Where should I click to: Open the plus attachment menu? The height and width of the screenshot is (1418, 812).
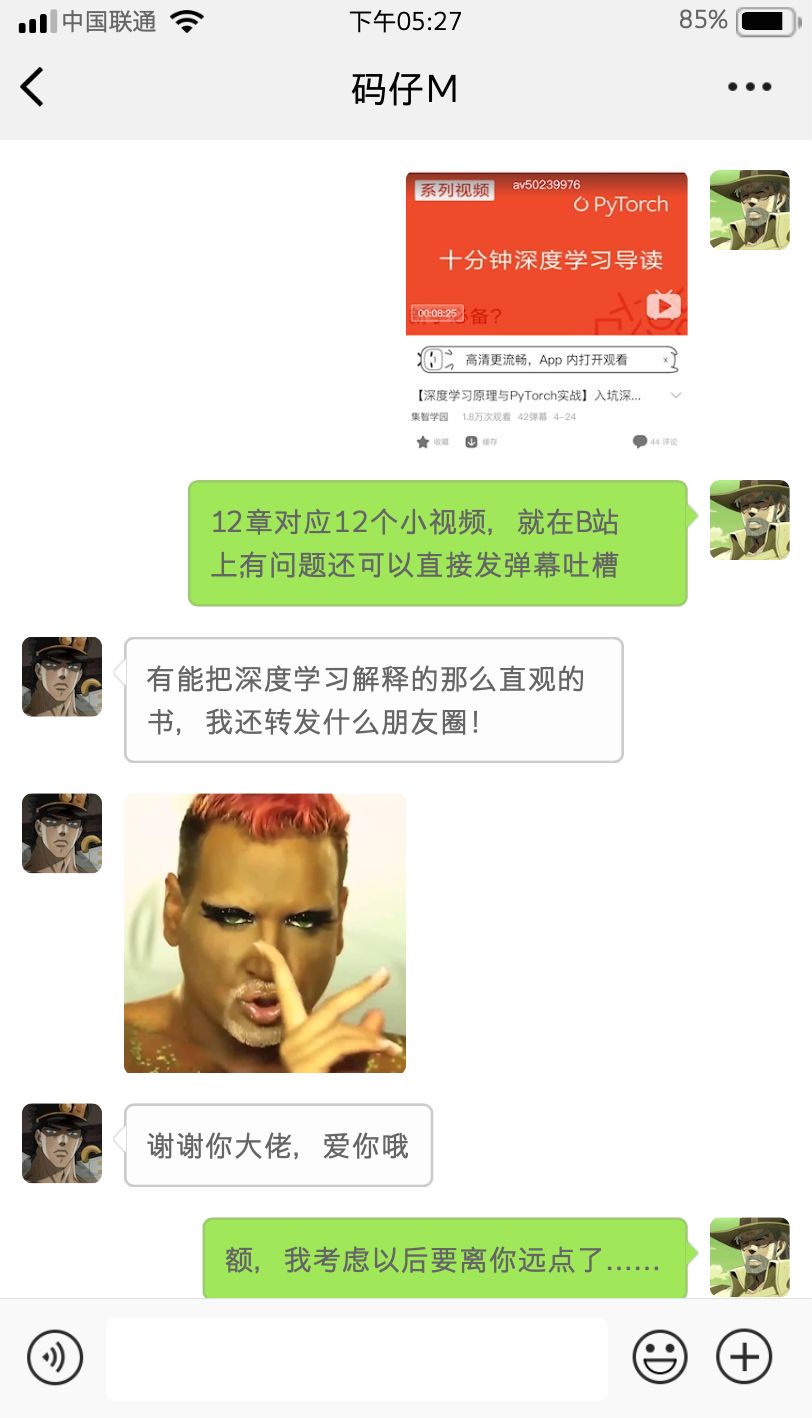744,1358
